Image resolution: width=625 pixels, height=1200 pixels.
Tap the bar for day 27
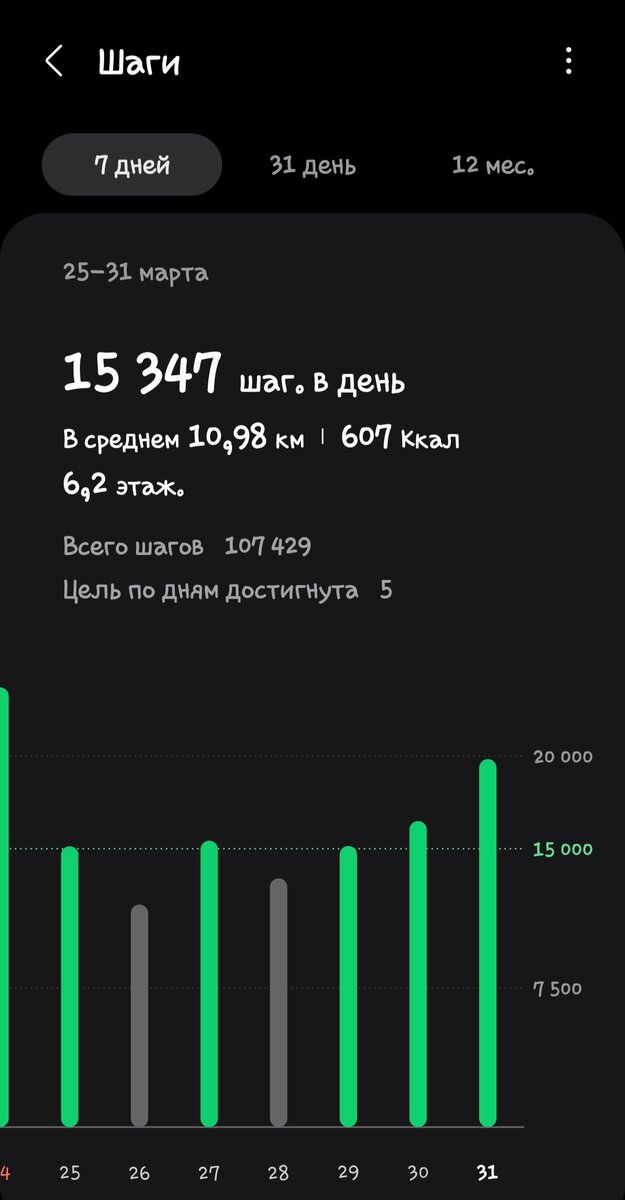(x=209, y=983)
